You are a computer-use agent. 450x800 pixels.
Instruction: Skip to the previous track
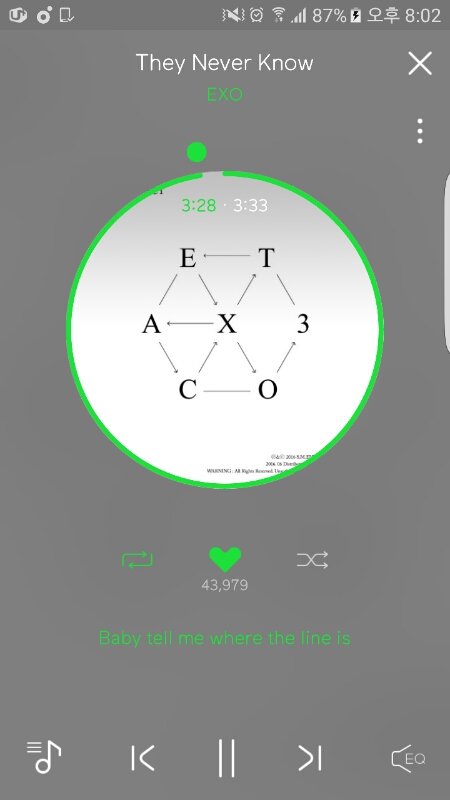(x=142, y=758)
